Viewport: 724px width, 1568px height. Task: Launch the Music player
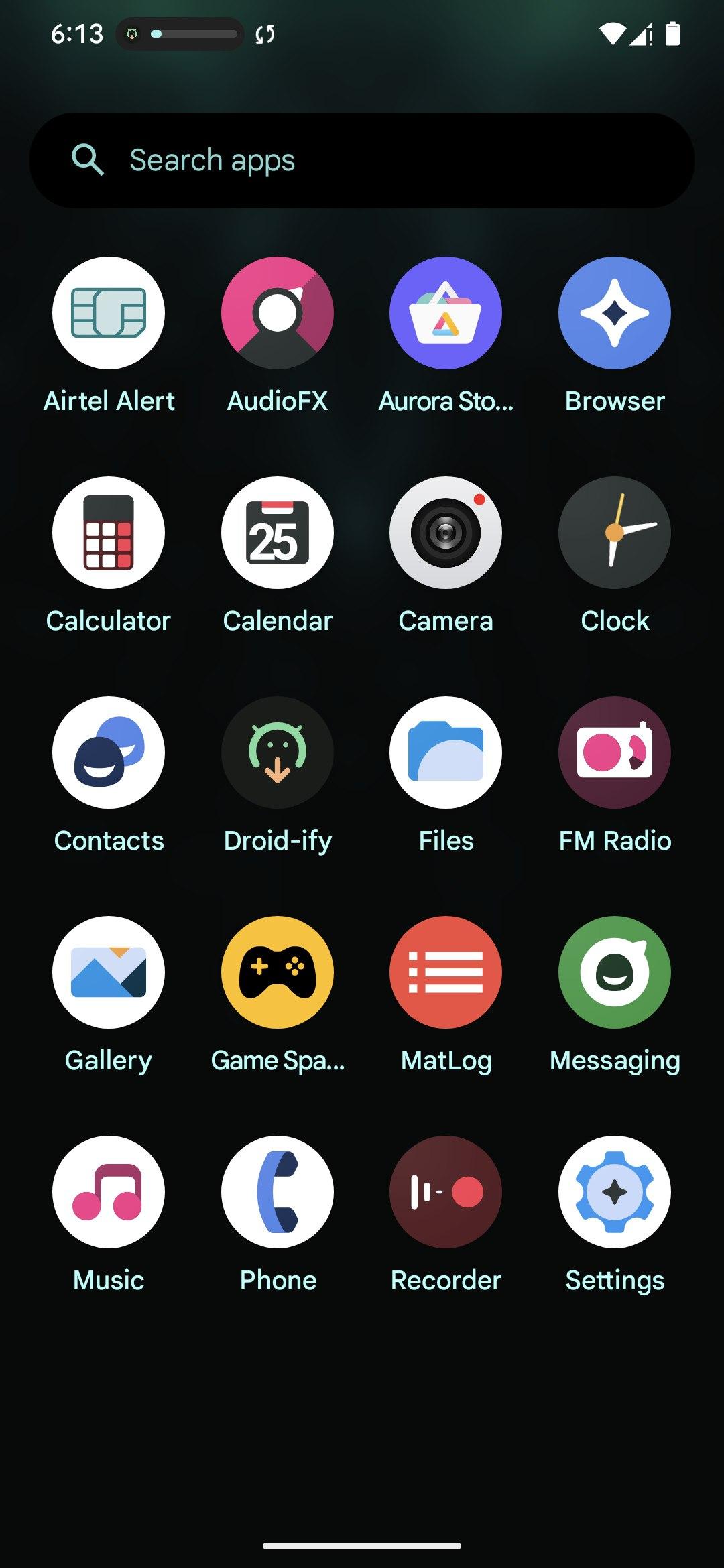[109, 1192]
